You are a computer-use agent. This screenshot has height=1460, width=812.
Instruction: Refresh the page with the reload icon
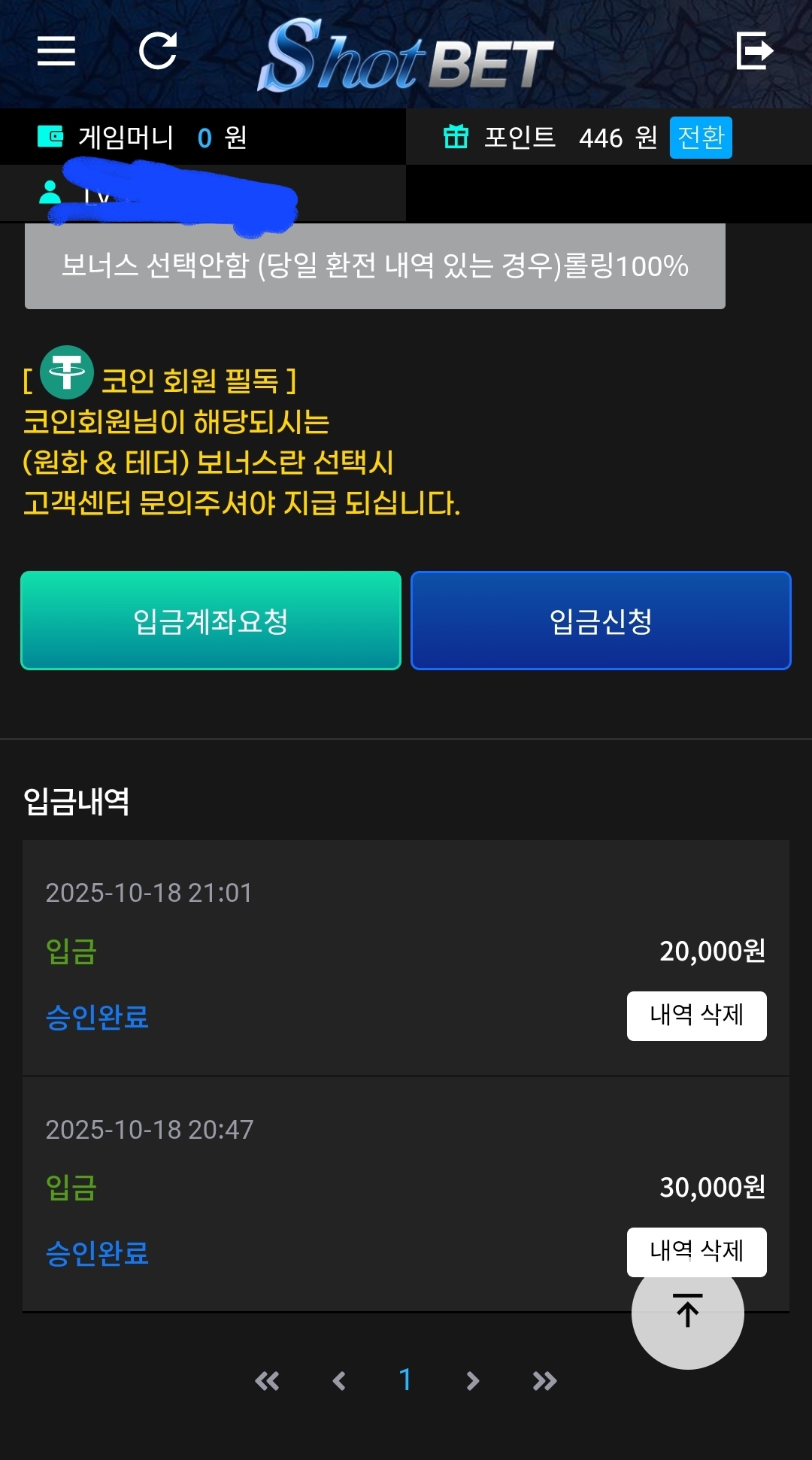(x=158, y=51)
